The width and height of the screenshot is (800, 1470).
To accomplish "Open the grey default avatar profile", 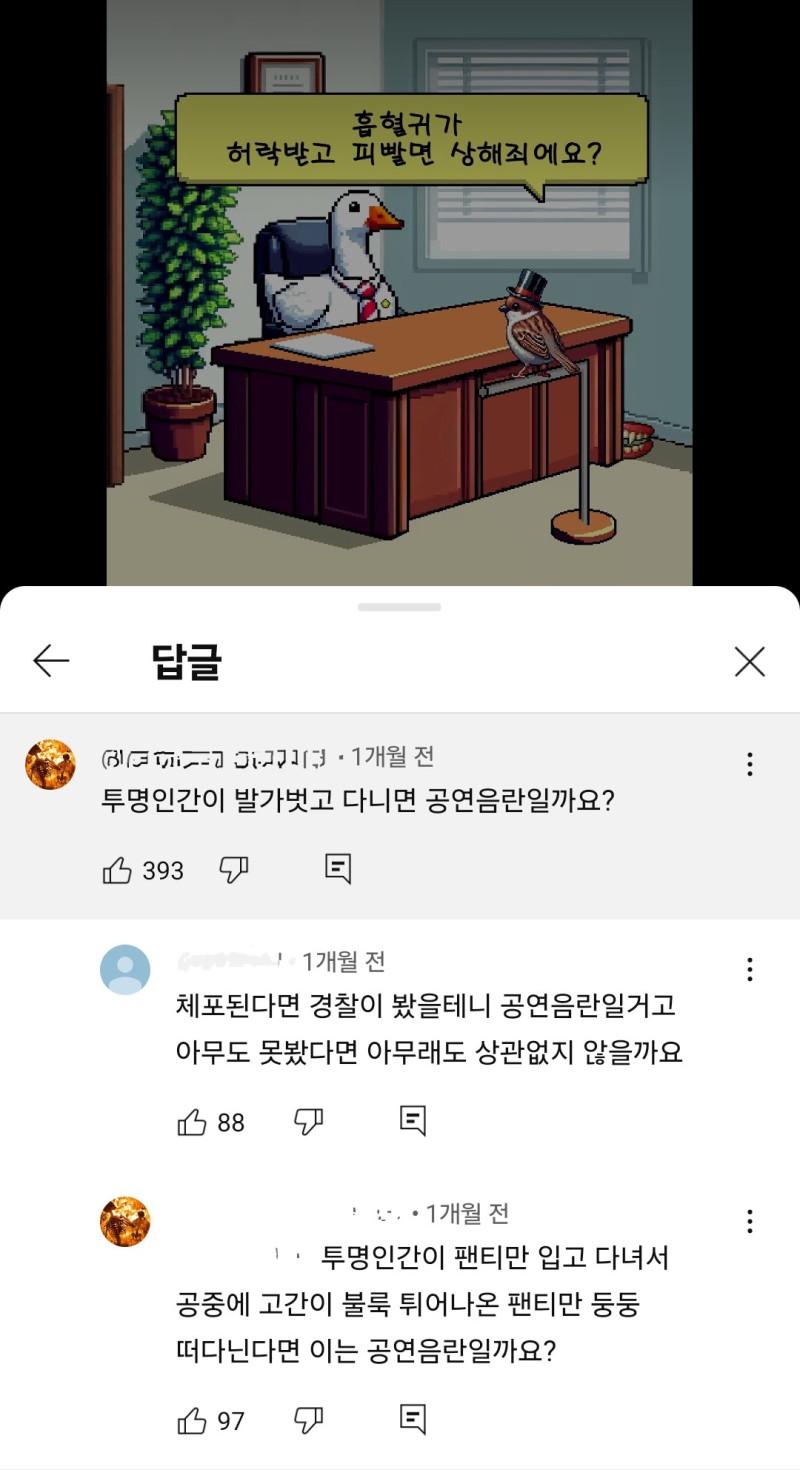I will pos(125,969).
